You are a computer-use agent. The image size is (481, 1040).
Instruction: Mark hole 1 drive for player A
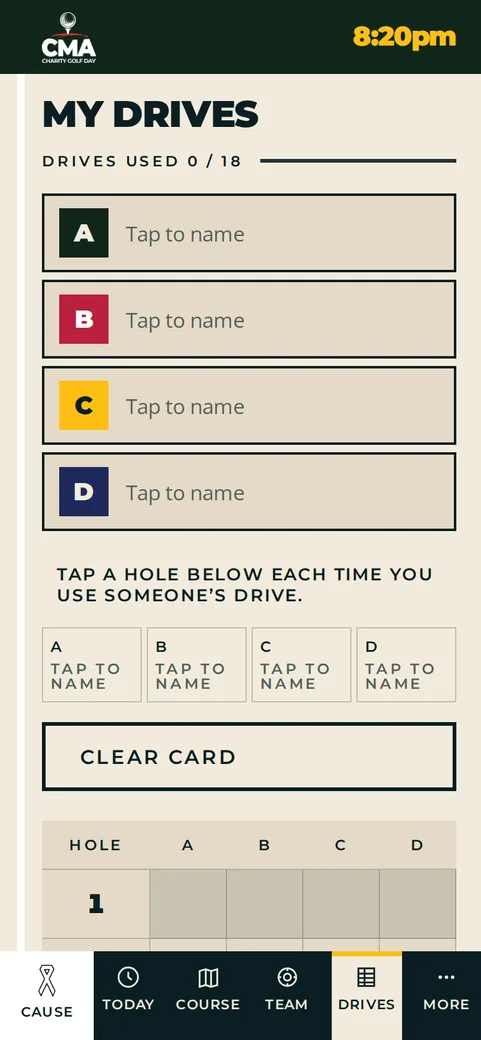coord(188,903)
